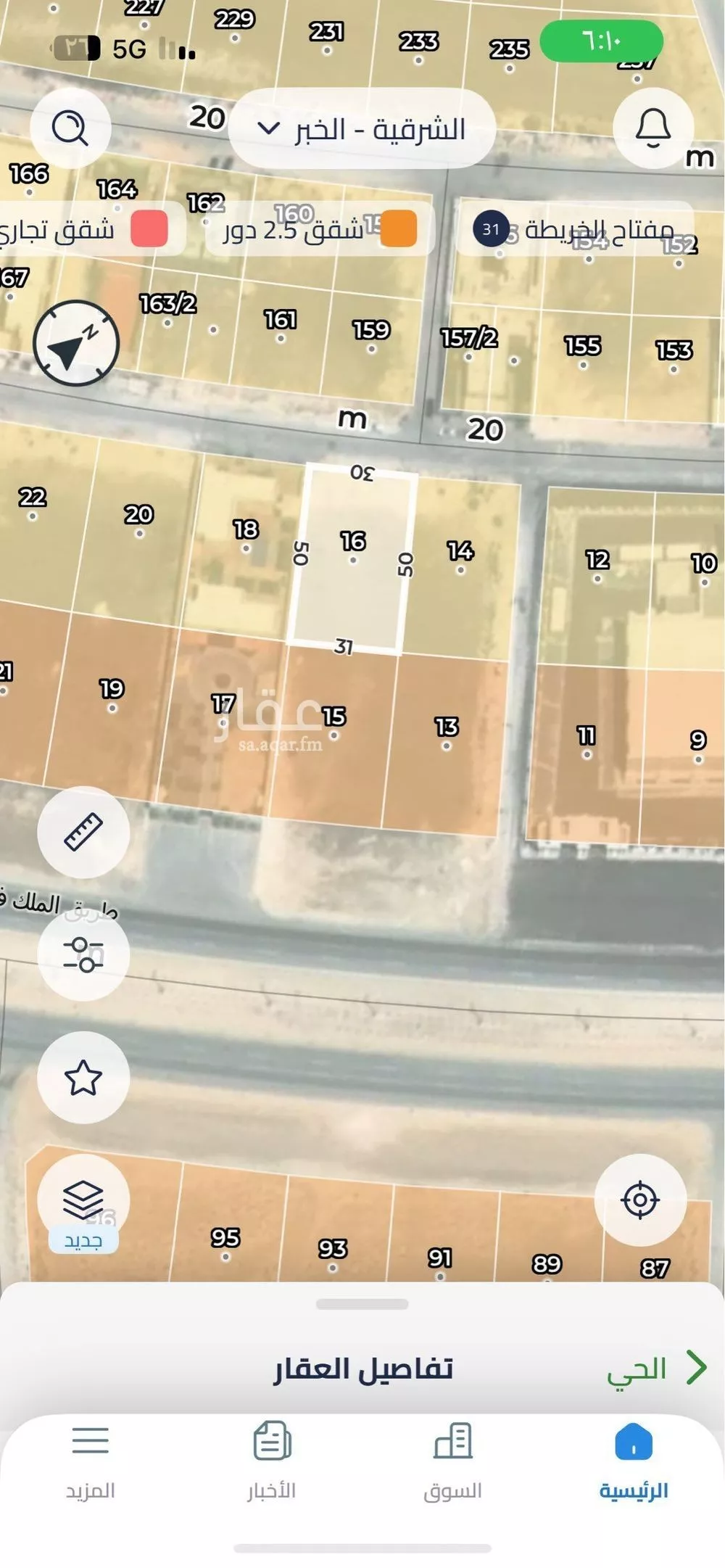Switch to the السوق tab
The height and width of the screenshot is (1568, 725).
click(x=452, y=1461)
